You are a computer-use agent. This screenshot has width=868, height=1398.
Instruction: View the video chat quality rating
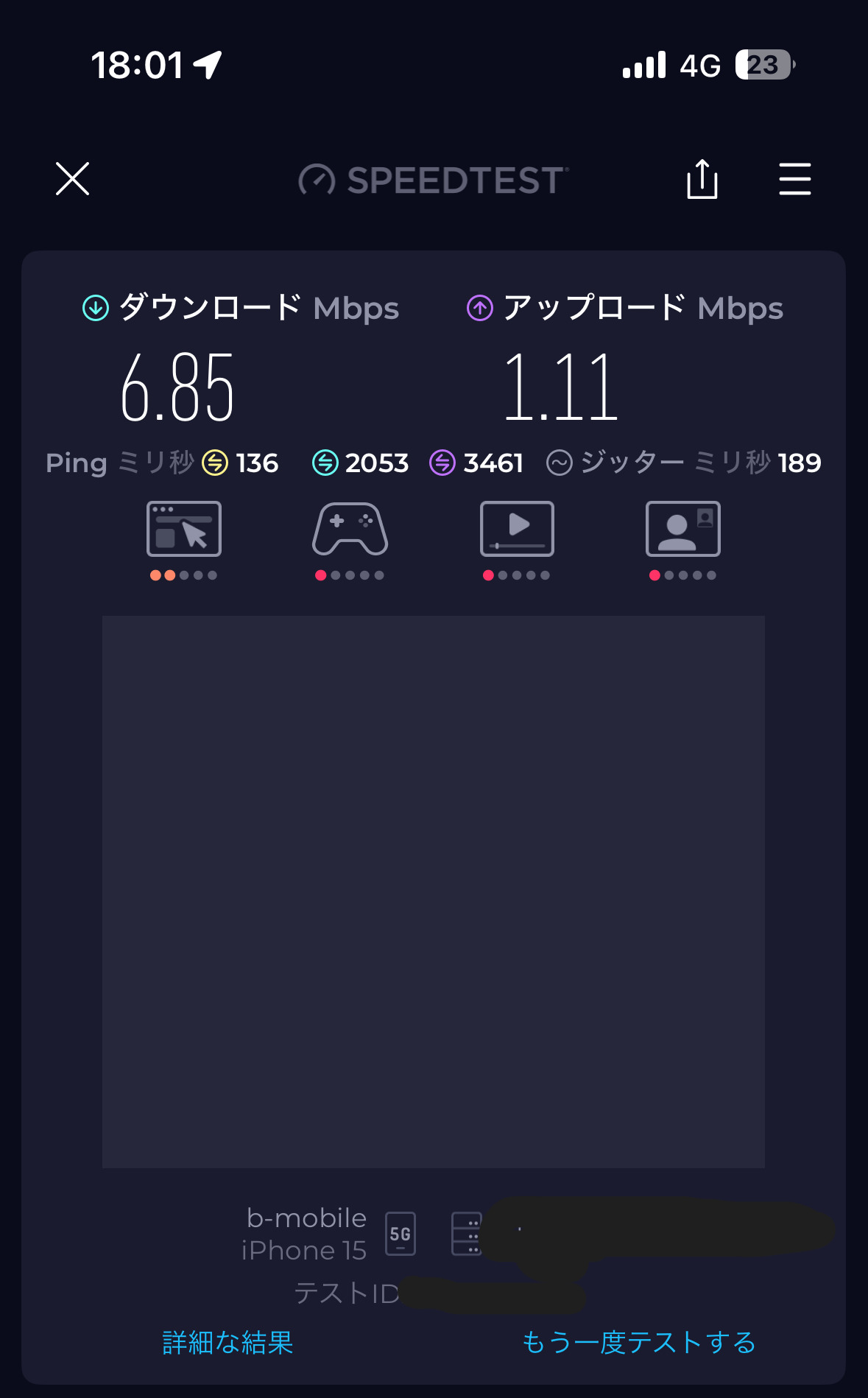point(682,540)
